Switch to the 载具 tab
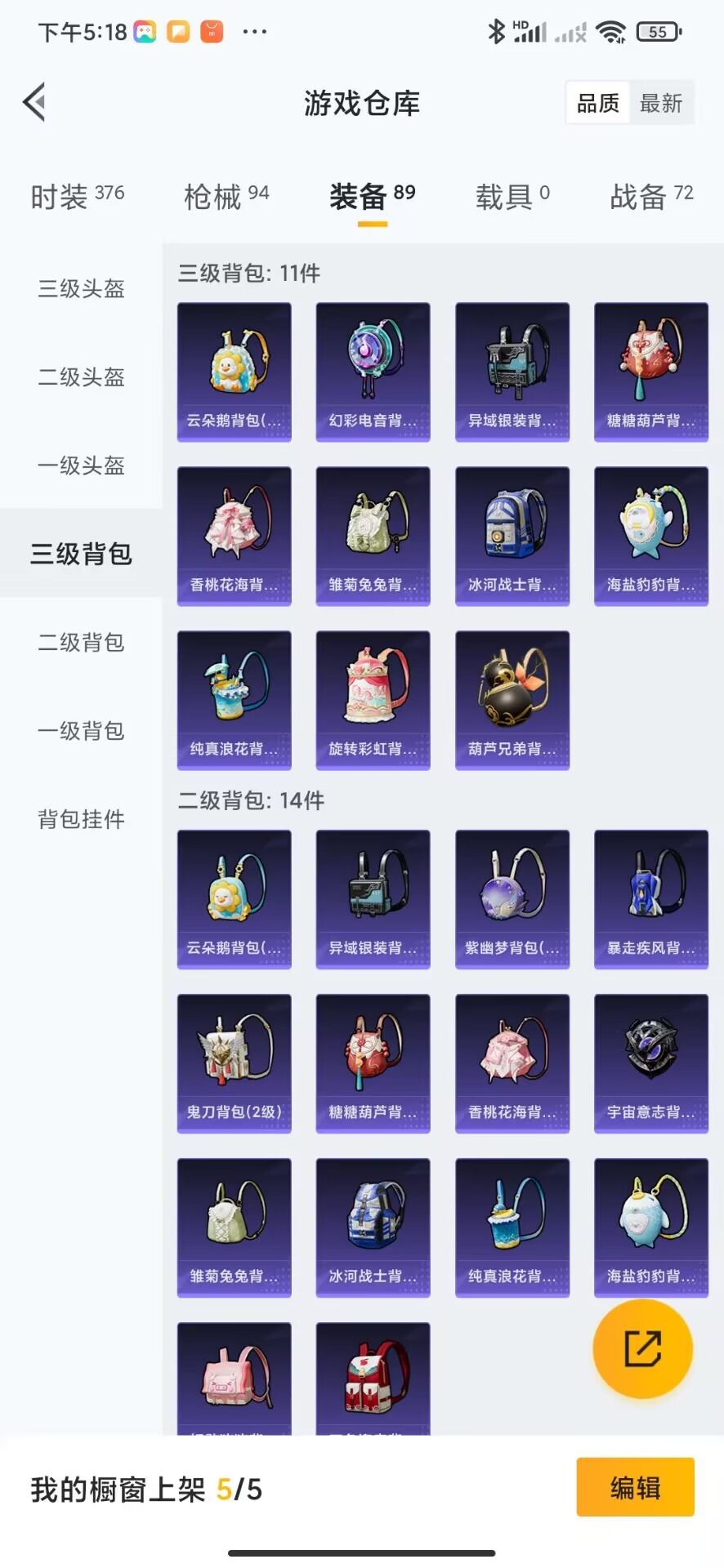724x1568 pixels. click(x=512, y=197)
